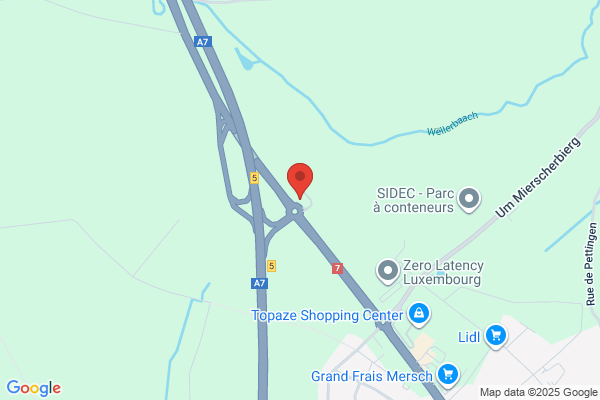Open the SIDEC Parc à conteneurs marker
Image resolution: width=600 pixels, height=400 pixels.
click(469, 198)
